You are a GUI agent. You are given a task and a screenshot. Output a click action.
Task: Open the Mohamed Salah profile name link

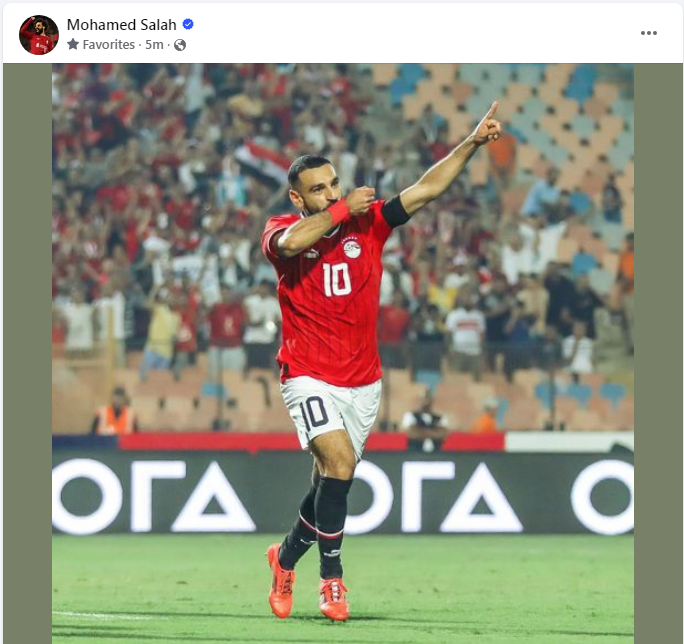(x=121, y=24)
